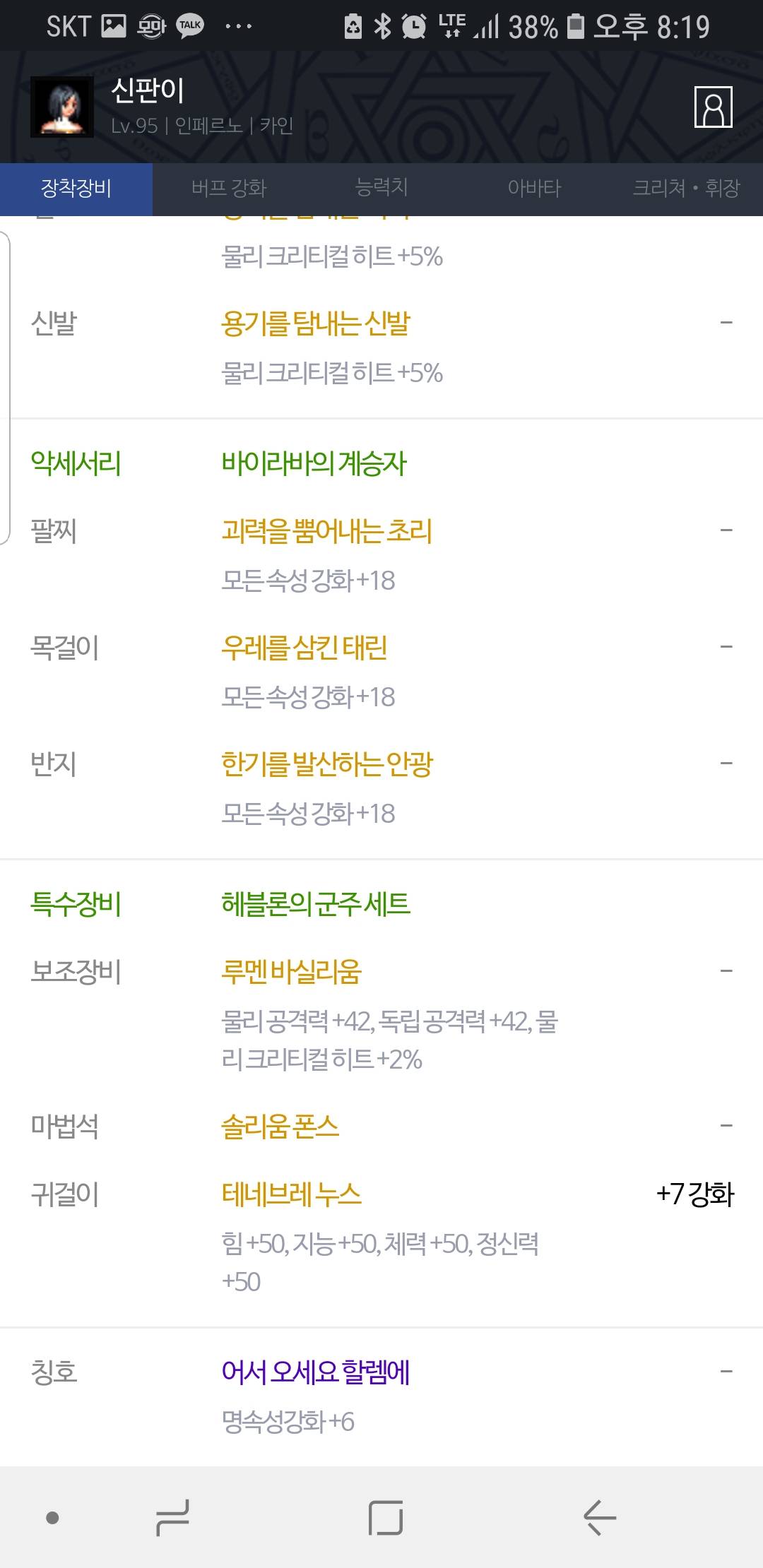Go back with the system back button
Viewport: 763px width, 1568px height.
point(600,1517)
